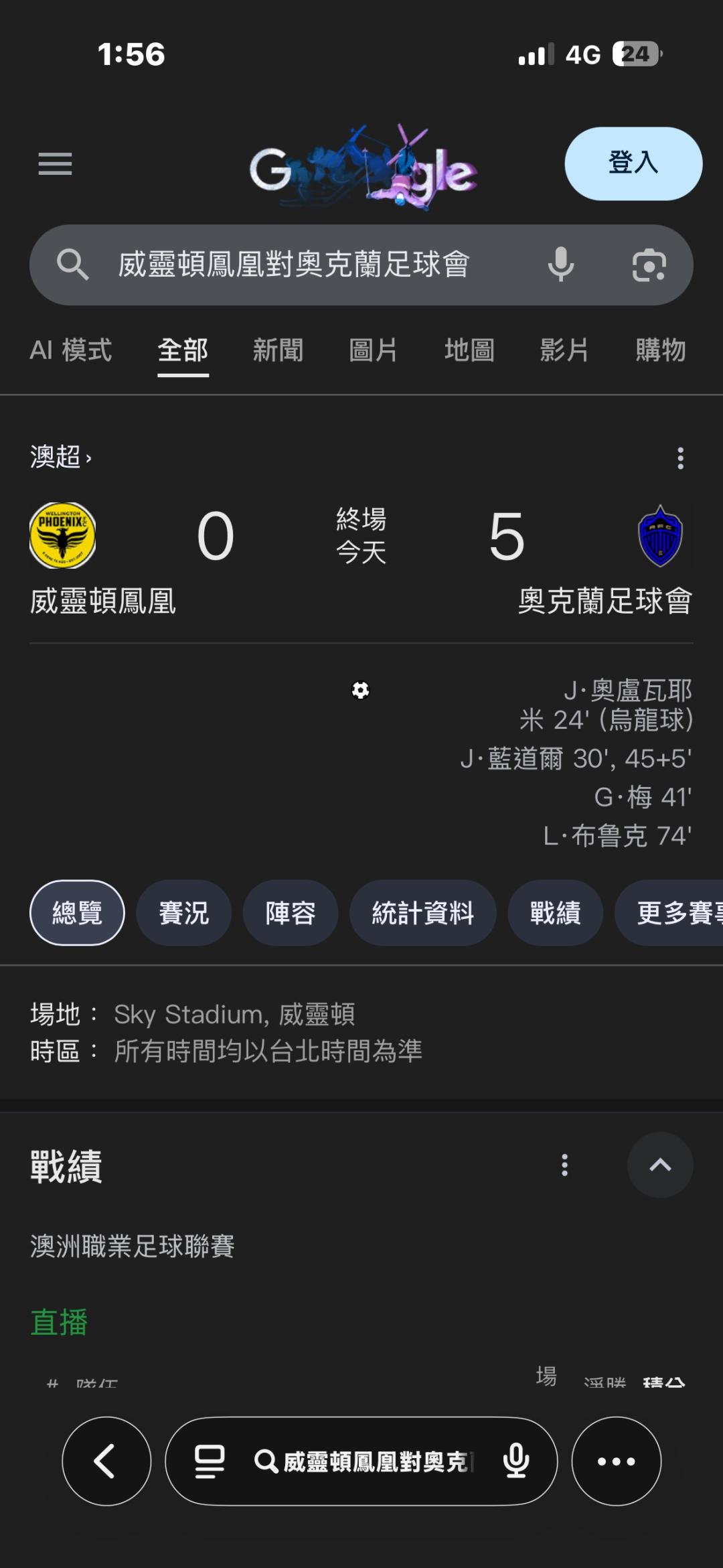
Task: Switch to 圖片 tab
Action: 373,350
